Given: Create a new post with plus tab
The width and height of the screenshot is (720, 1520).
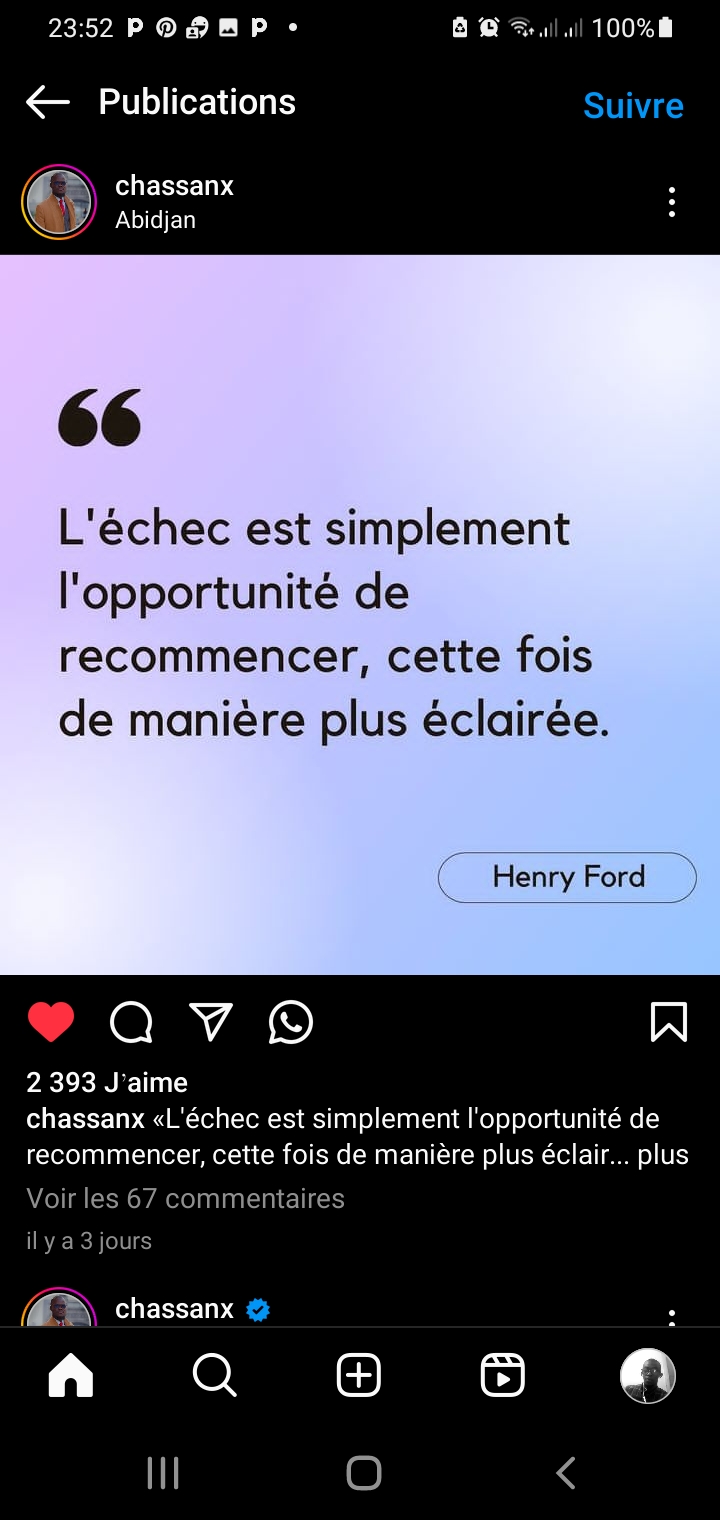Looking at the screenshot, I should (359, 1376).
